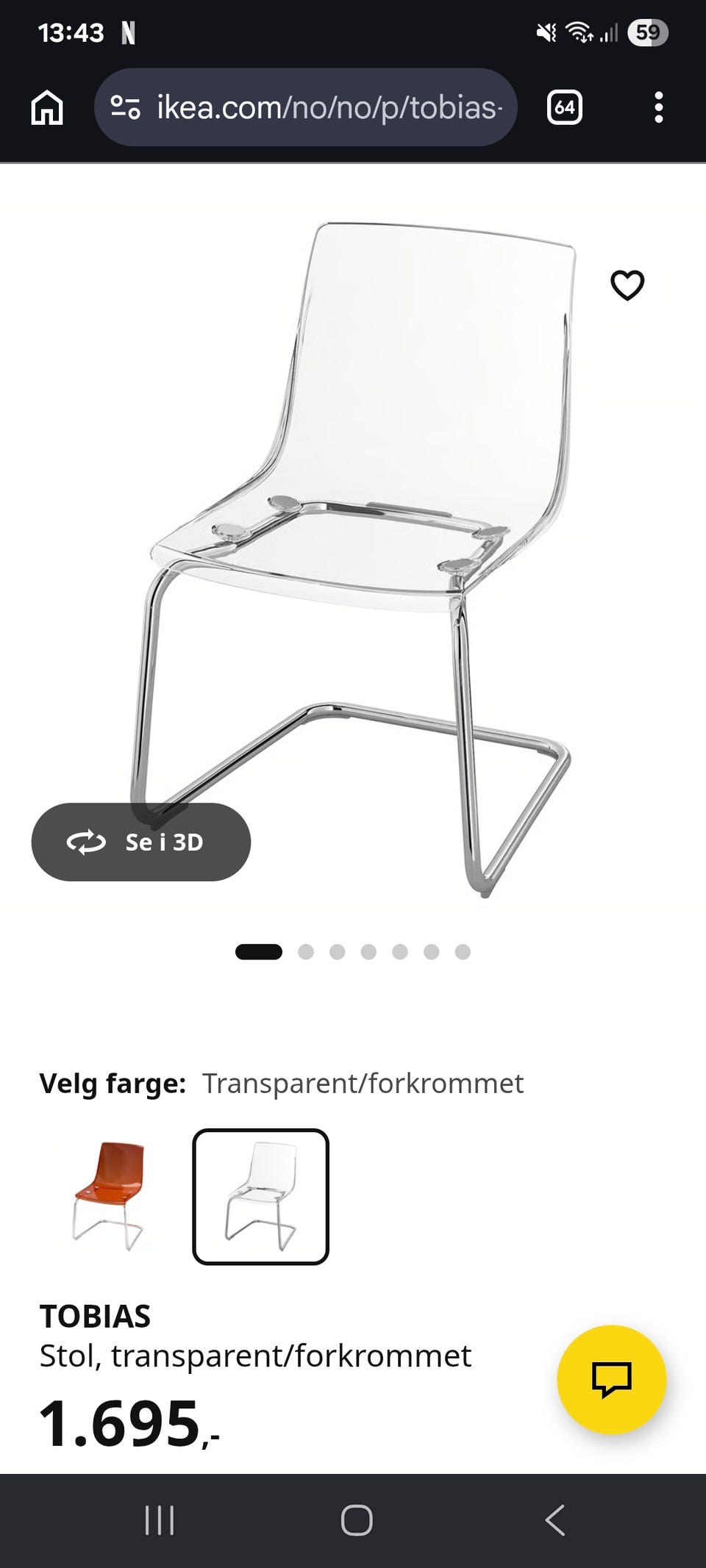View the chair in 3D
The height and width of the screenshot is (1568, 706).
click(x=141, y=842)
